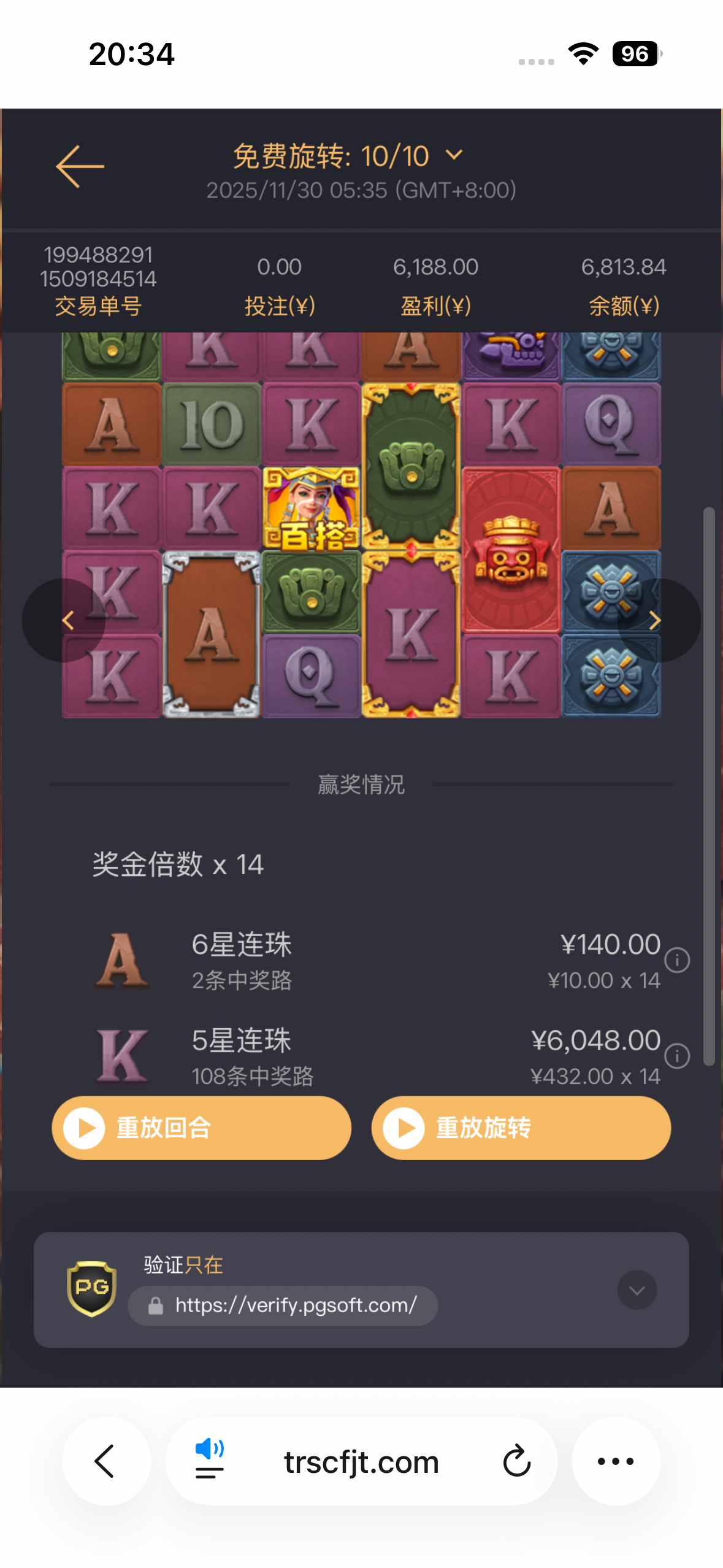The width and height of the screenshot is (723, 1568).
Task: Expand the 免费旋转 10/10 dropdown
Action: (454, 155)
